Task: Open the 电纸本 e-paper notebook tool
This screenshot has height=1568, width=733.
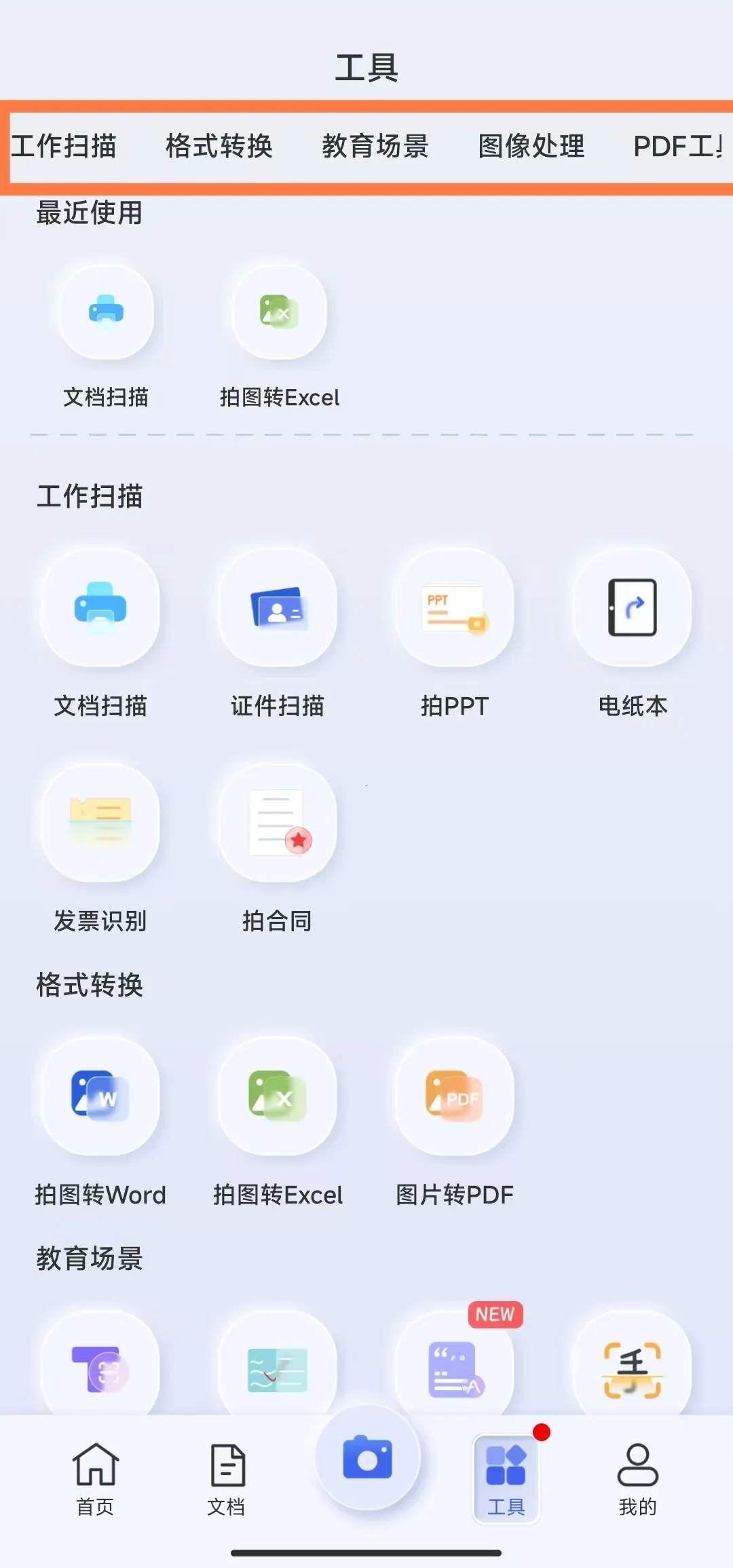Action: pos(633,638)
